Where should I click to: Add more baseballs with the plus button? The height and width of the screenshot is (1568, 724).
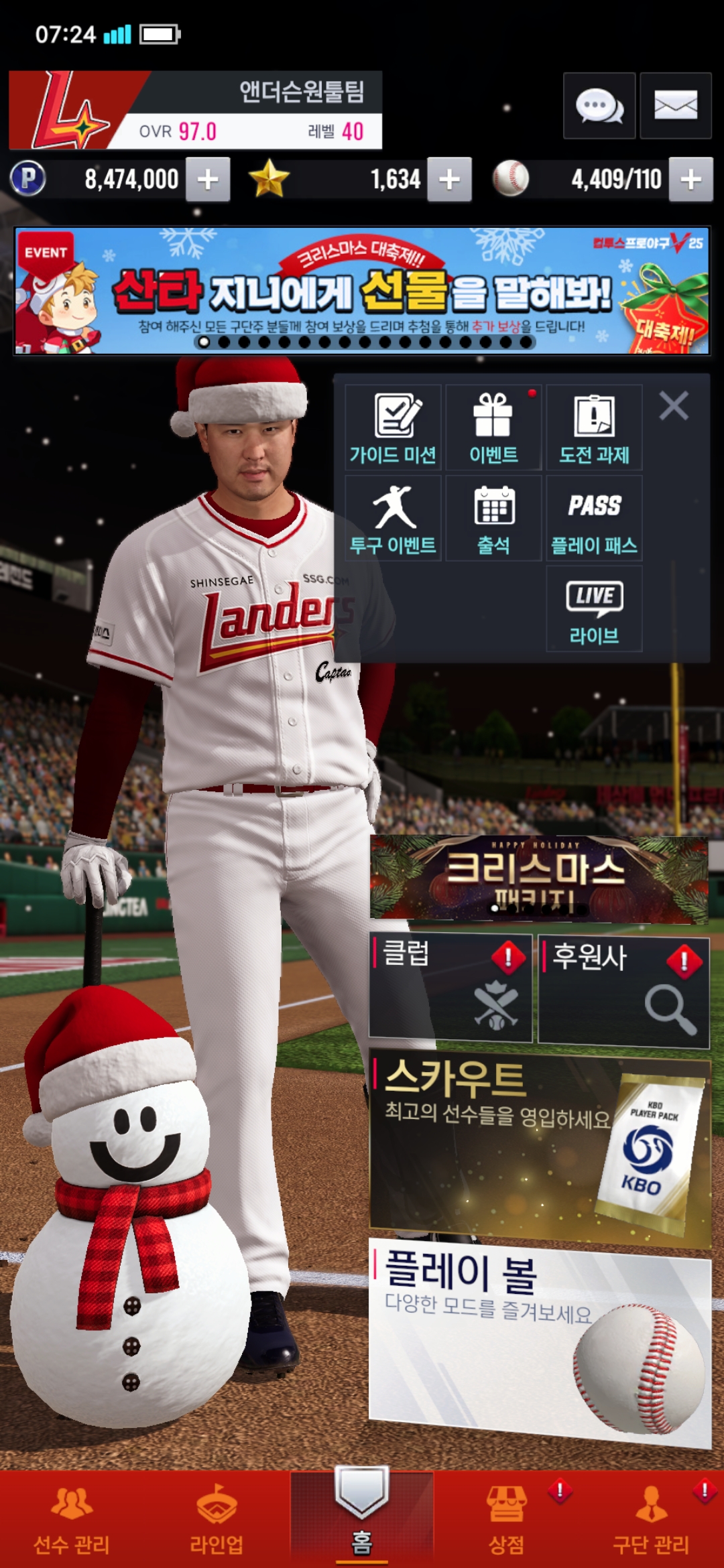pyautogui.click(x=690, y=180)
